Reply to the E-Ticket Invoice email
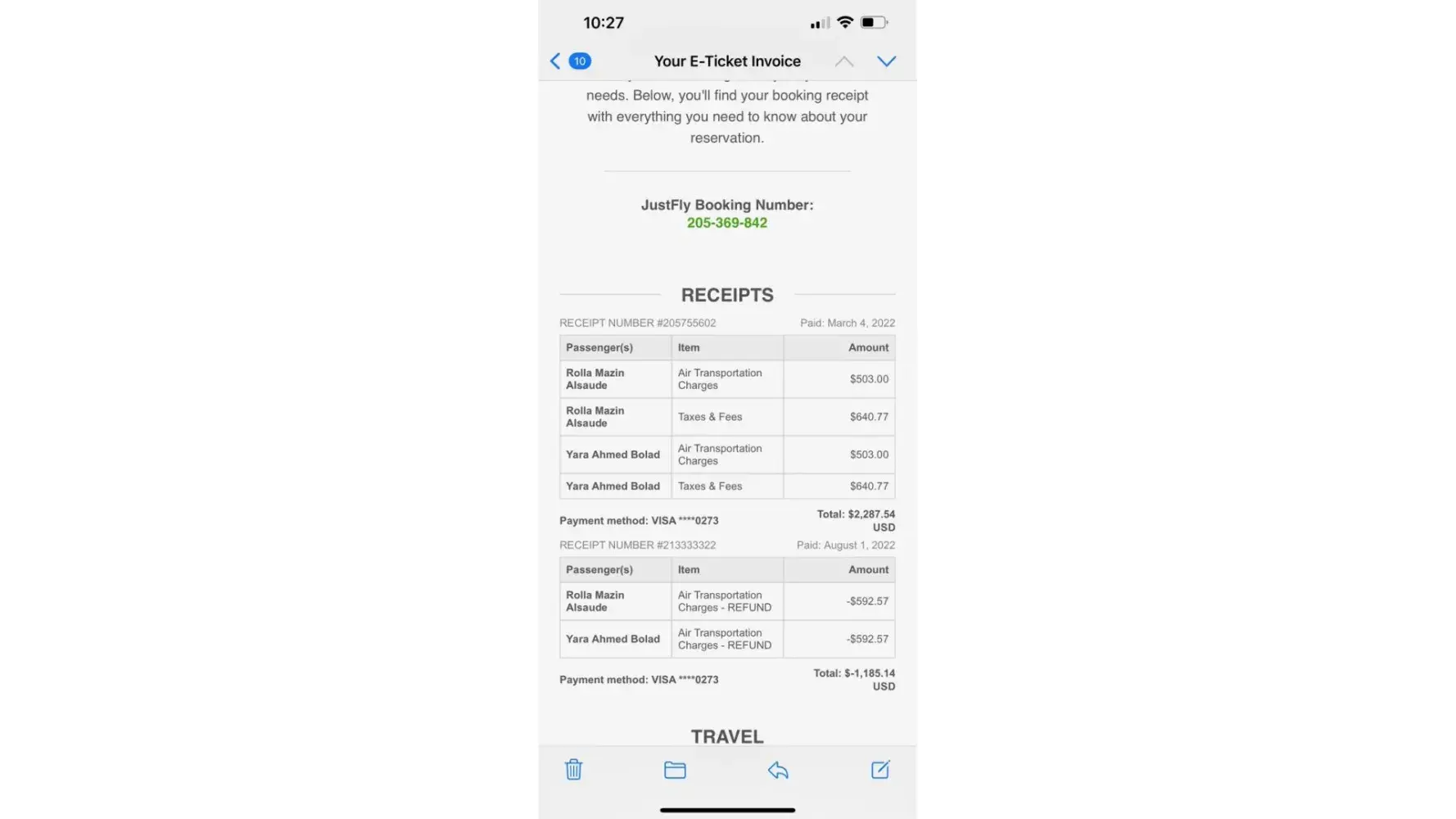This screenshot has height=819, width=1456. point(778,769)
